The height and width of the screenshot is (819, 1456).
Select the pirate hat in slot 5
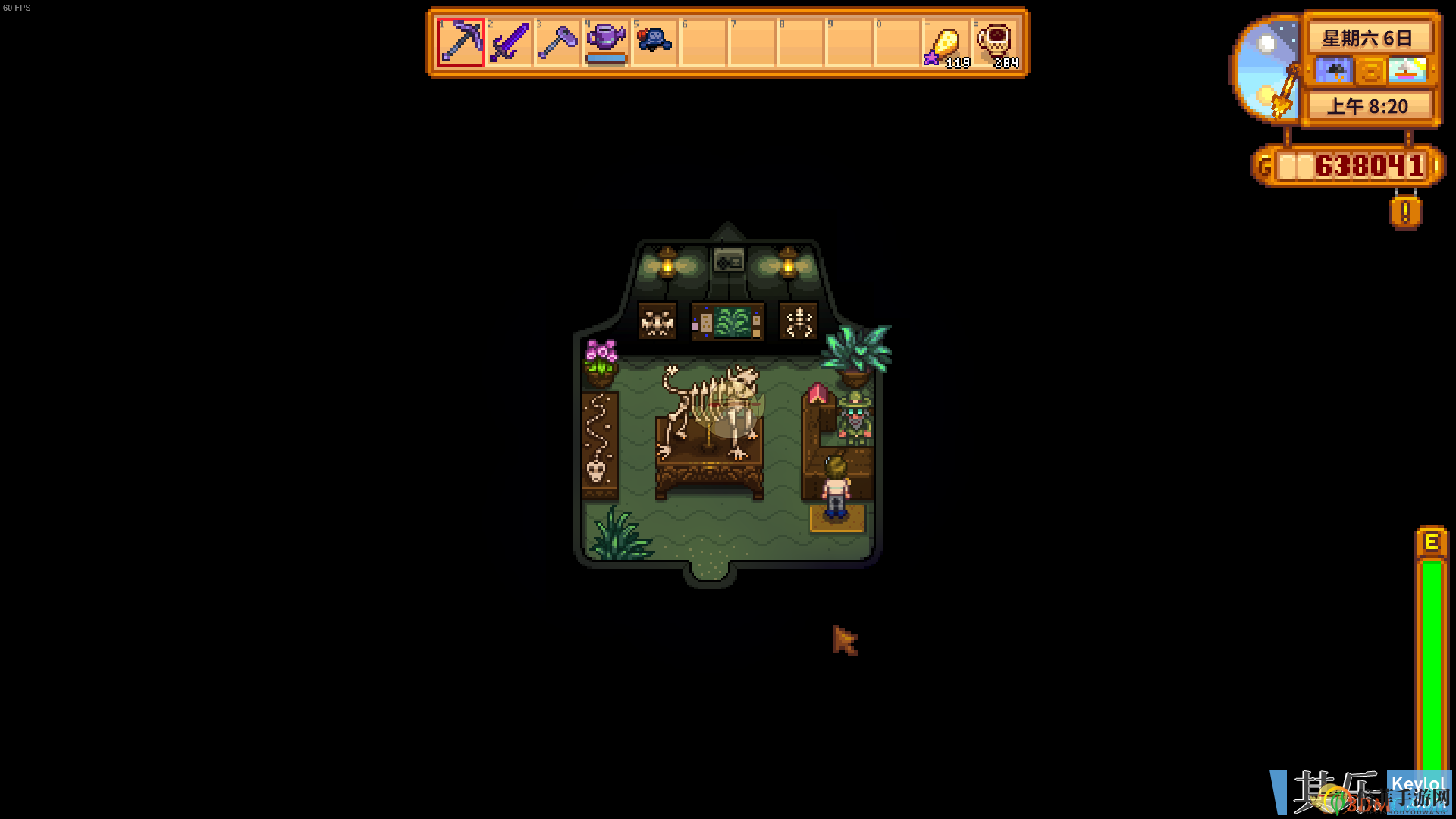pos(654,41)
